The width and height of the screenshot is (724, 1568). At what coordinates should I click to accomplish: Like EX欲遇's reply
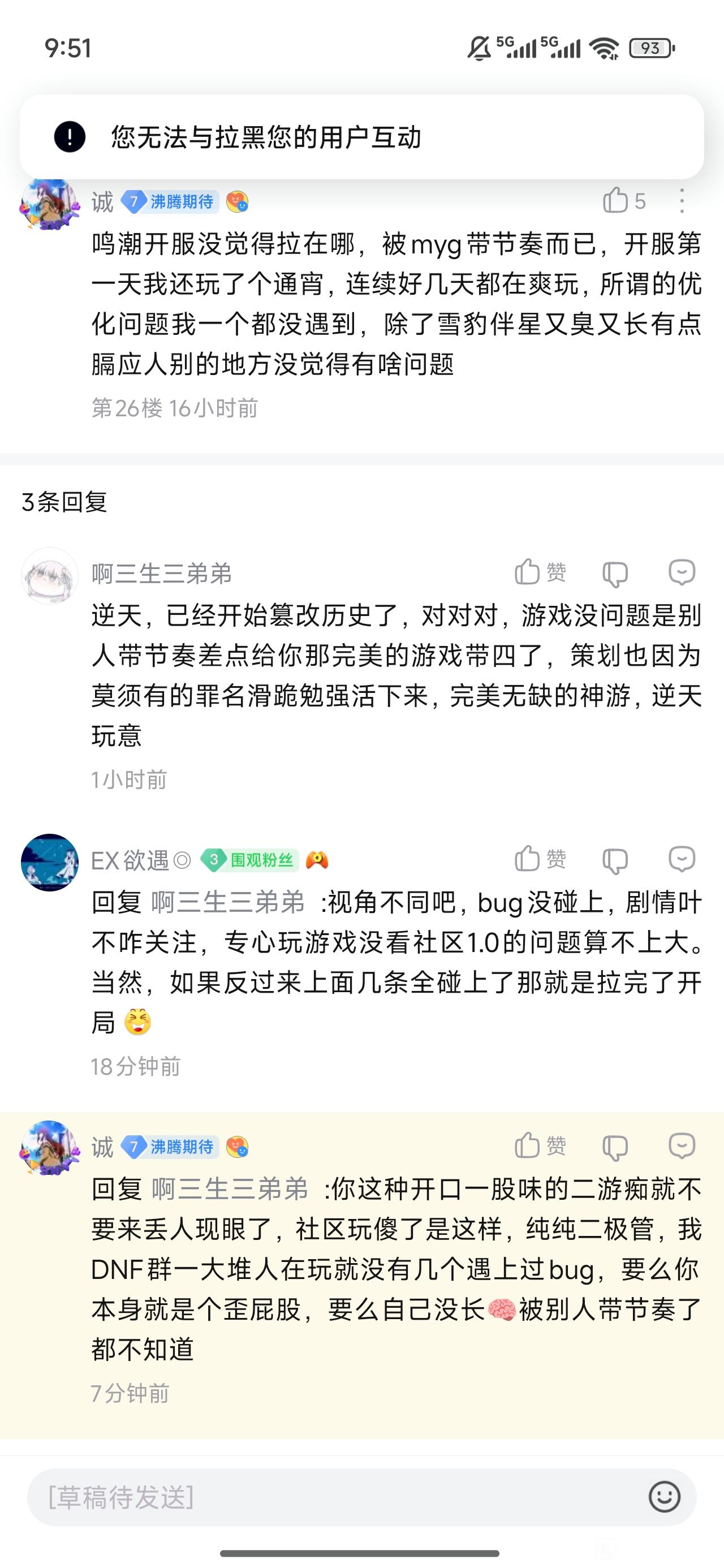tap(540, 859)
